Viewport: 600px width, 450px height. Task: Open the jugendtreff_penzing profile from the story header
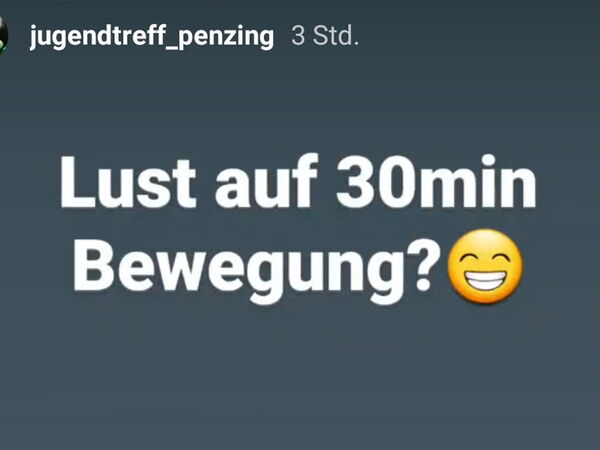[151, 37]
